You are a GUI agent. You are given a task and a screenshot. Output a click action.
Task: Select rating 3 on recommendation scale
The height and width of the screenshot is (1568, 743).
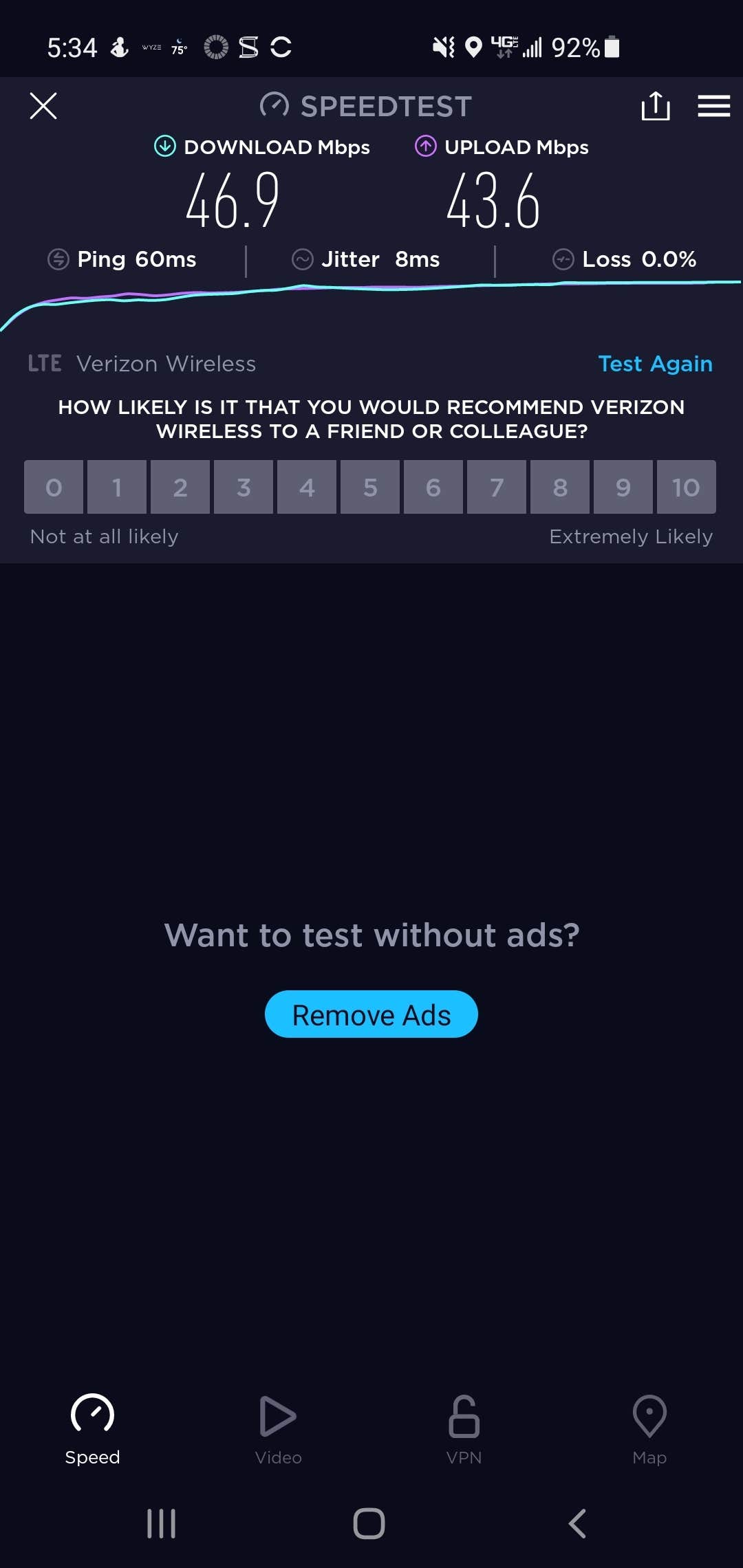tap(244, 487)
